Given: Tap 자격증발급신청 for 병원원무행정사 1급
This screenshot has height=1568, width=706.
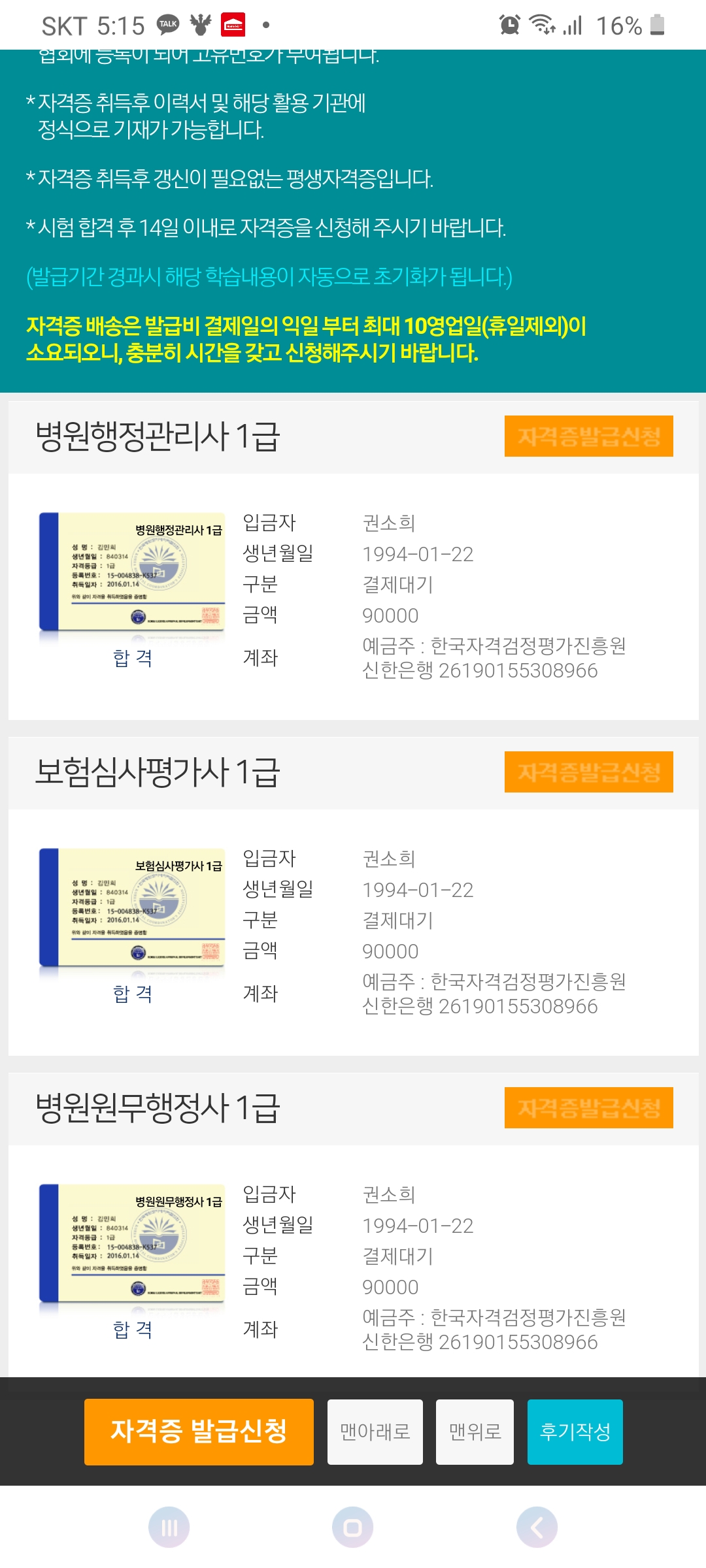Looking at the screenshot, I should (588, 1107).
